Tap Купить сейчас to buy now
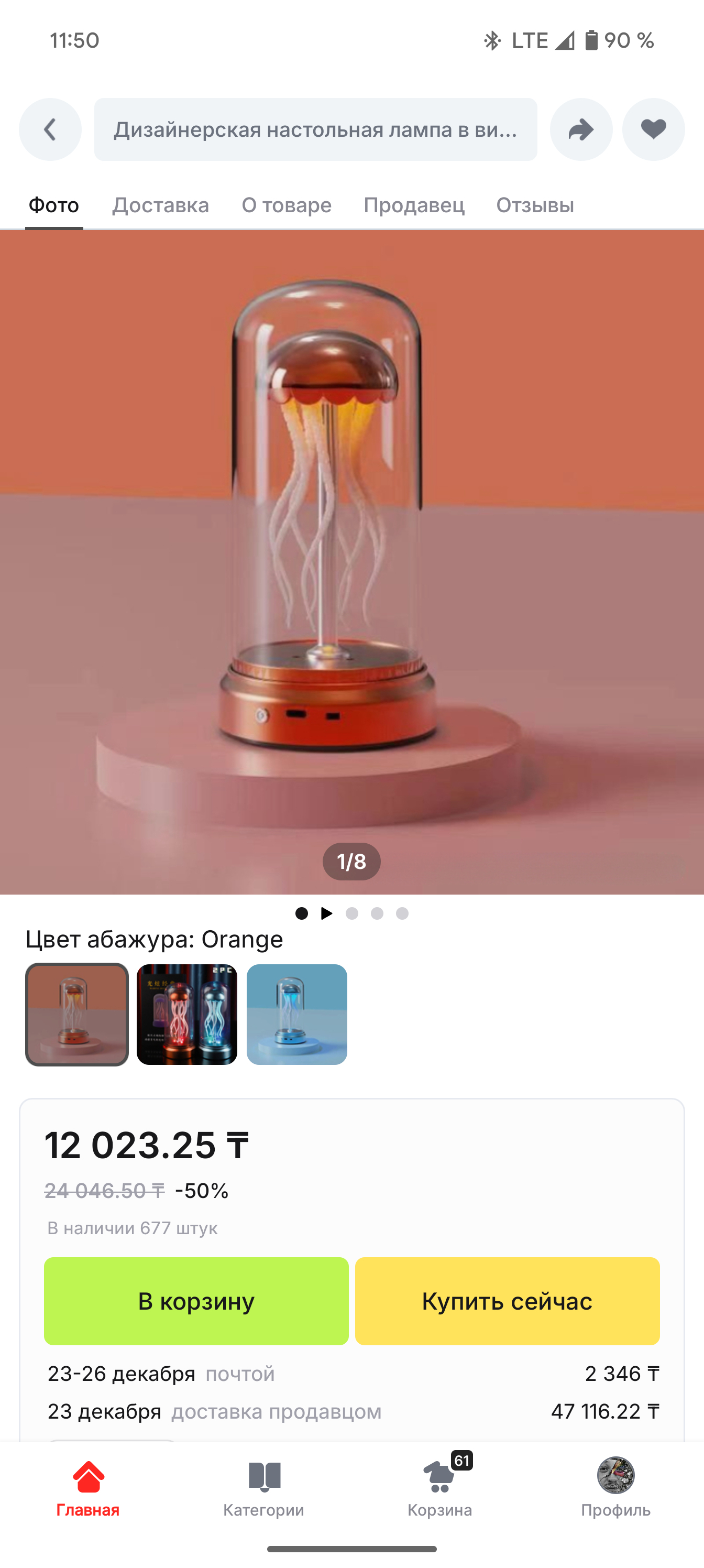 [507, 1301]
